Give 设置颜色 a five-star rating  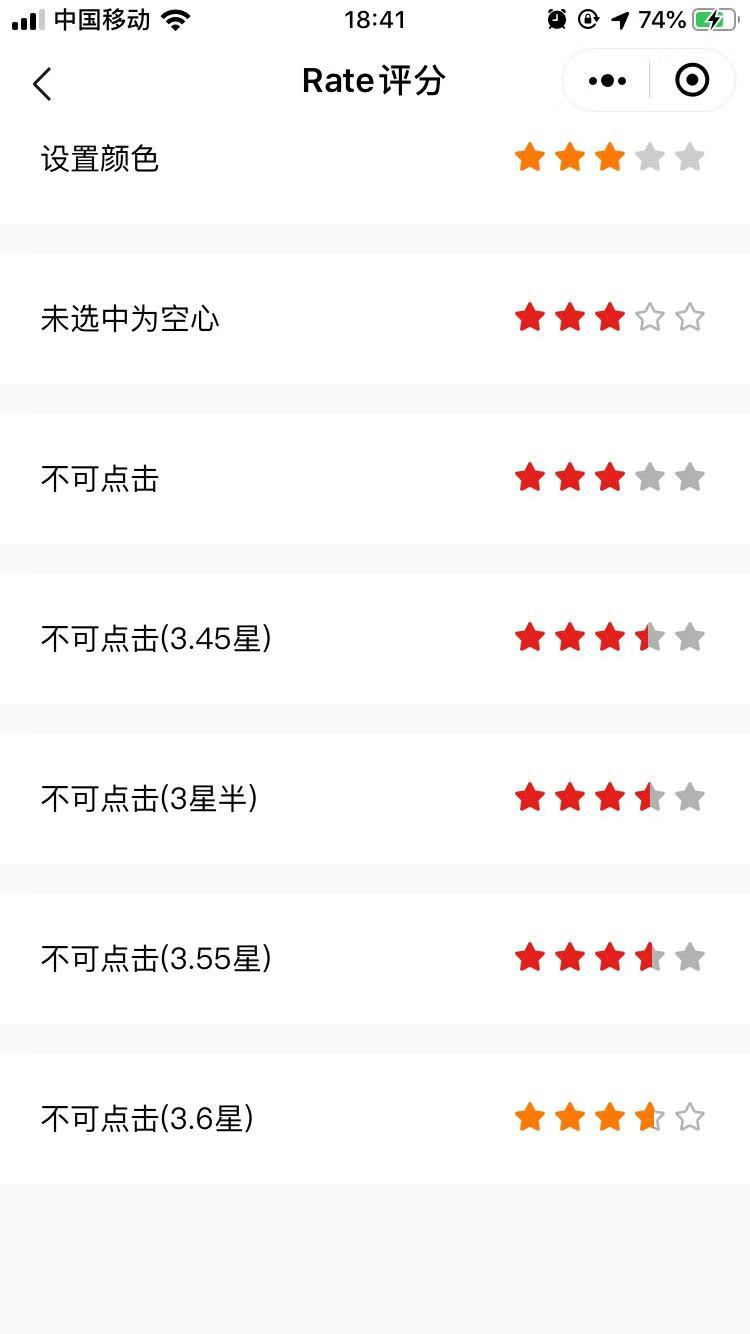(x=690, y=158)
